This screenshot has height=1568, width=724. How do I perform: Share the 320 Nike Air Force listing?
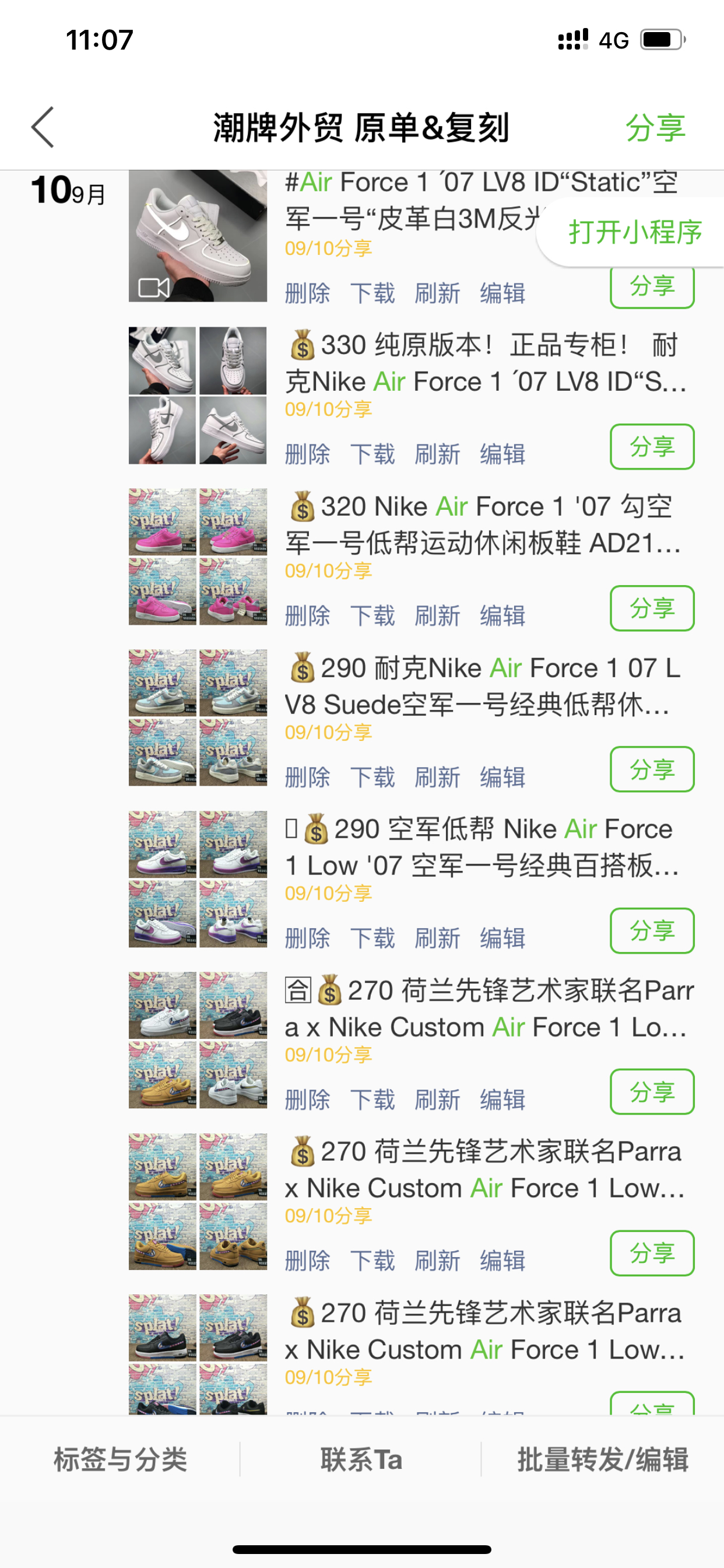point(652,608)
